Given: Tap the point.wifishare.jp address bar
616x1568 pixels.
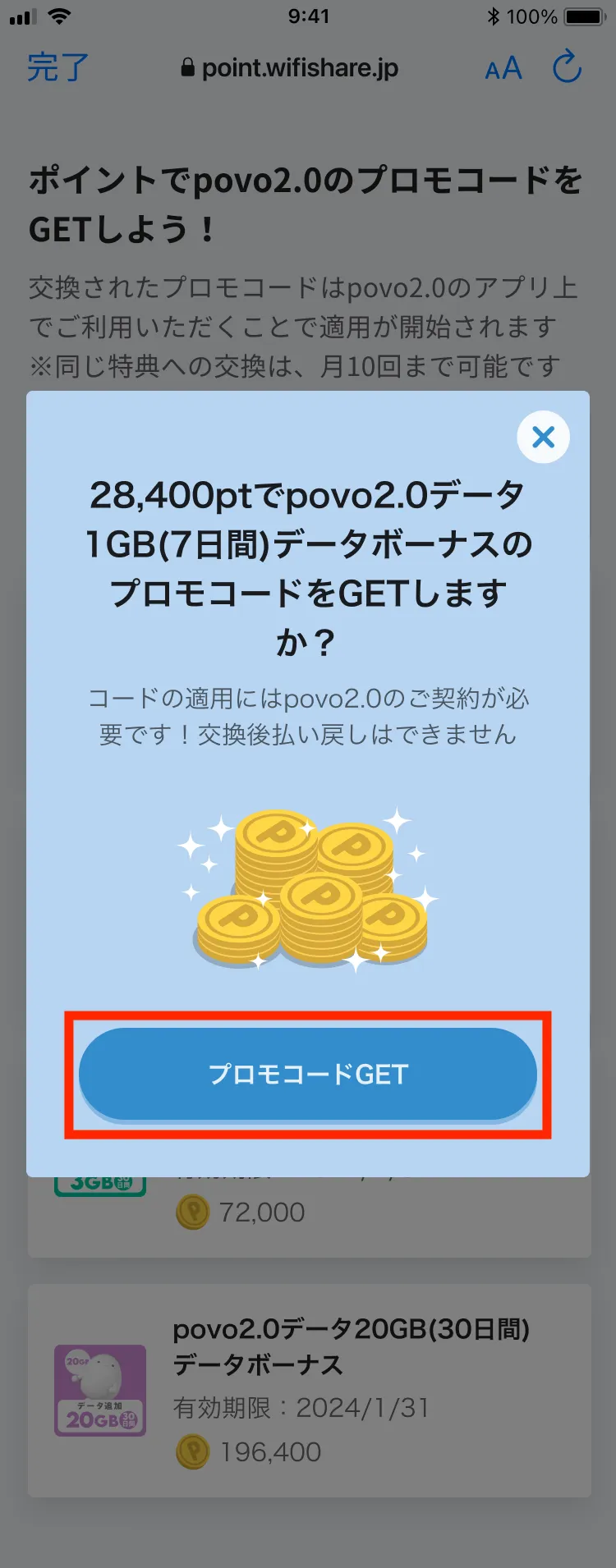Looking at the screenshot, I should pos(290,68).
